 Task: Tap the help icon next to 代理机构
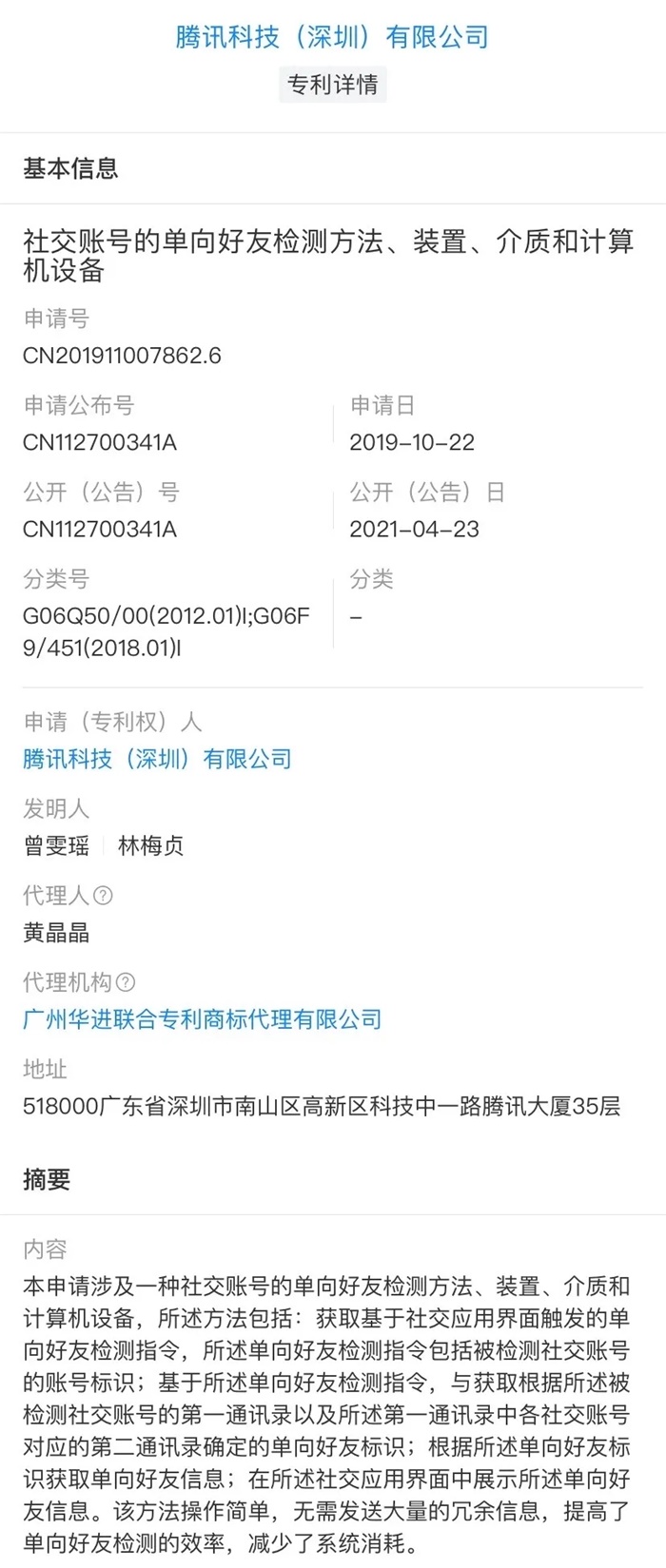coord(126,982)
